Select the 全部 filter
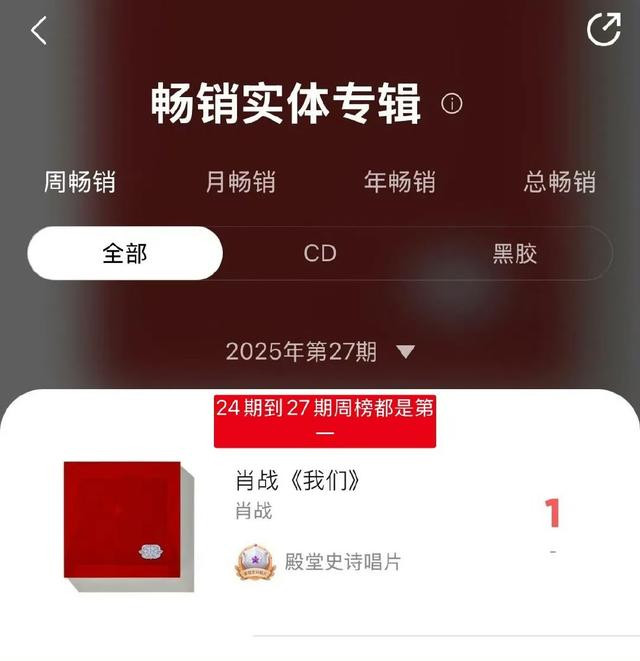 [125, 253]
